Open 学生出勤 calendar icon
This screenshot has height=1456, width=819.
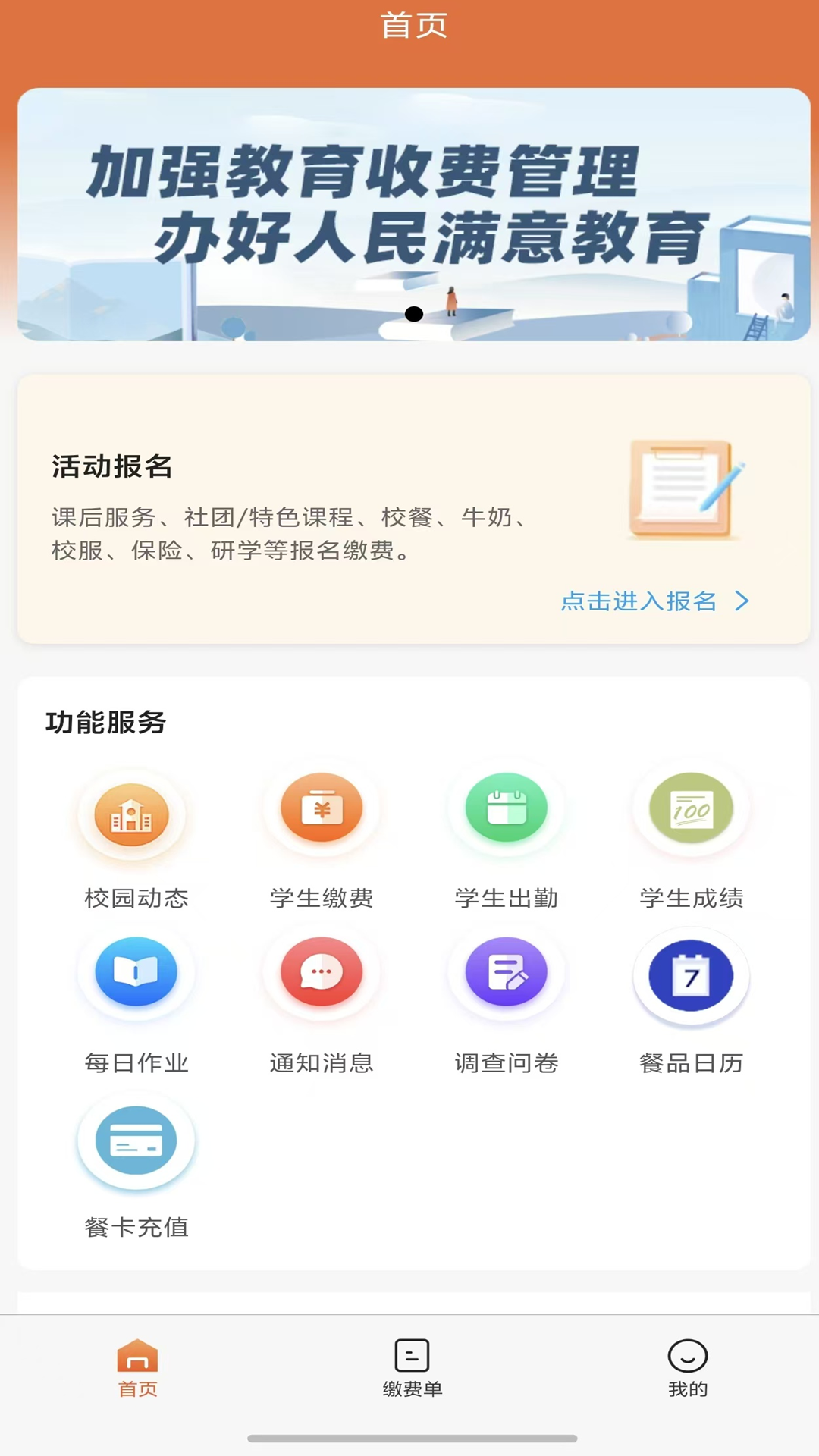(506, 808)
